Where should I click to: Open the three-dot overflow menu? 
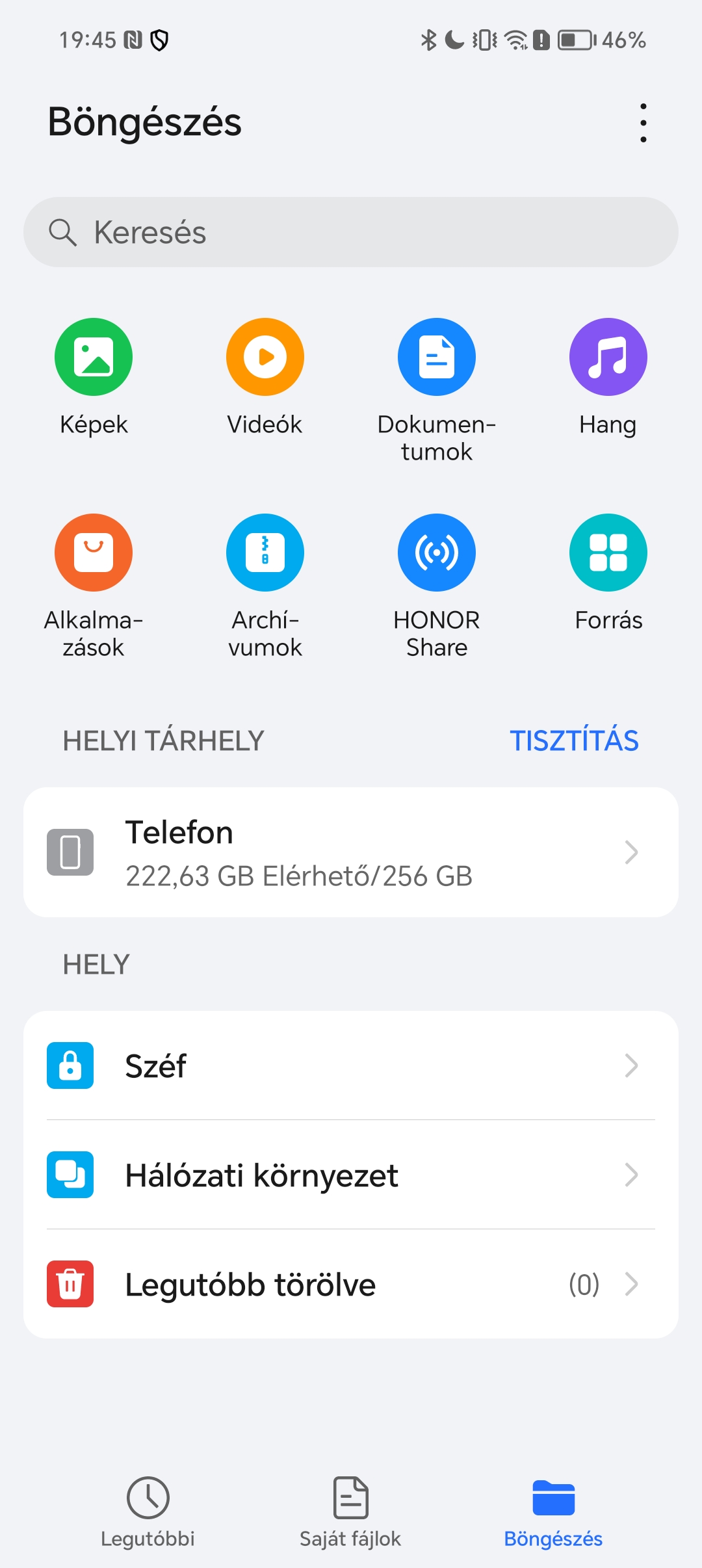click(x=643, y=122)
